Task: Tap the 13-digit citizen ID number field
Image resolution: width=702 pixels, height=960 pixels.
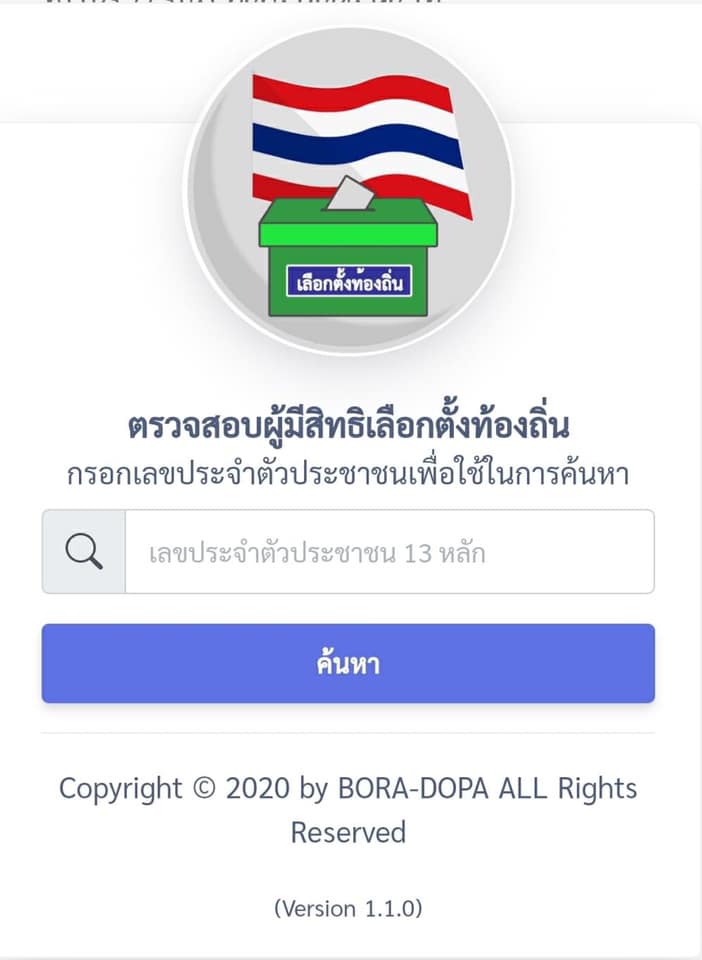Action: tap(389, 552)
